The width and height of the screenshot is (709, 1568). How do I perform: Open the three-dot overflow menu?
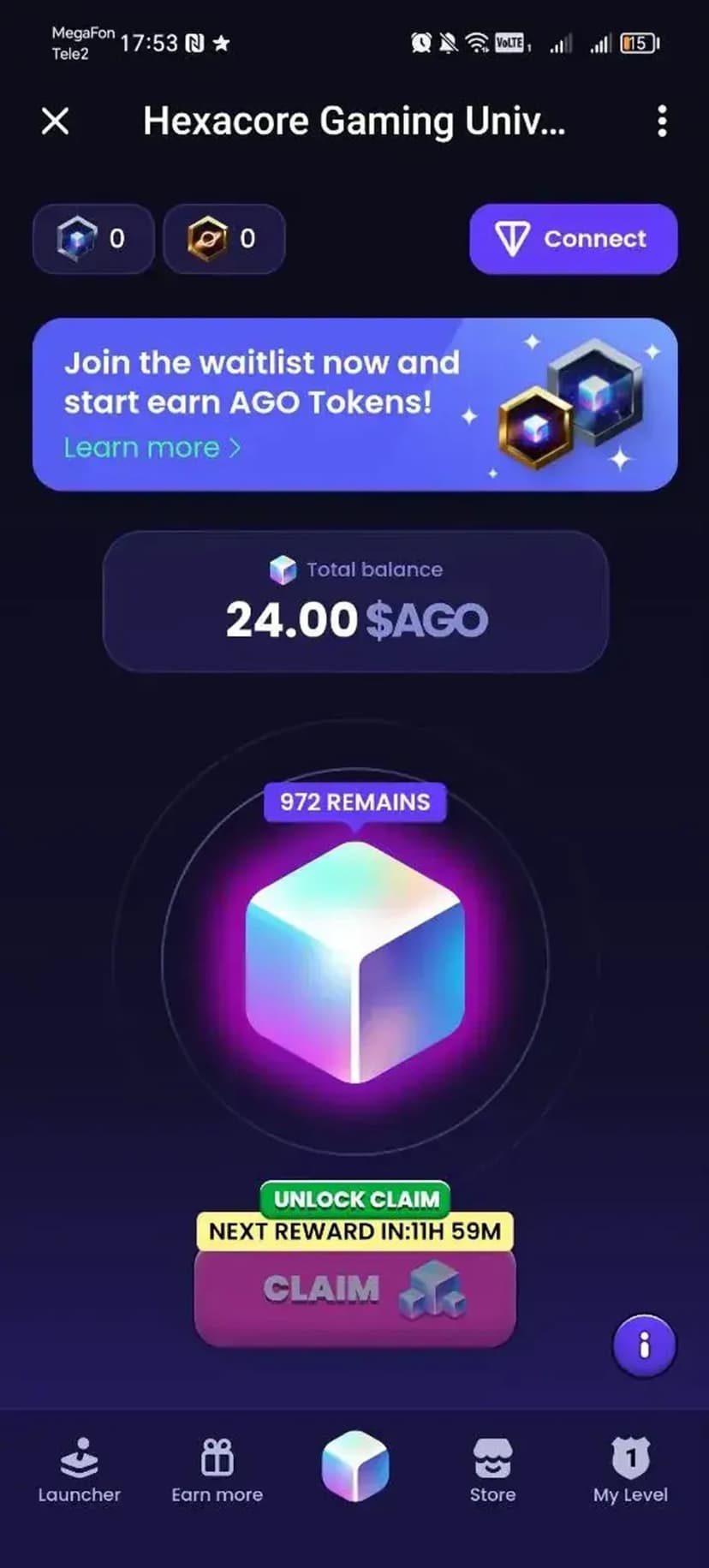tap(661, 122)
